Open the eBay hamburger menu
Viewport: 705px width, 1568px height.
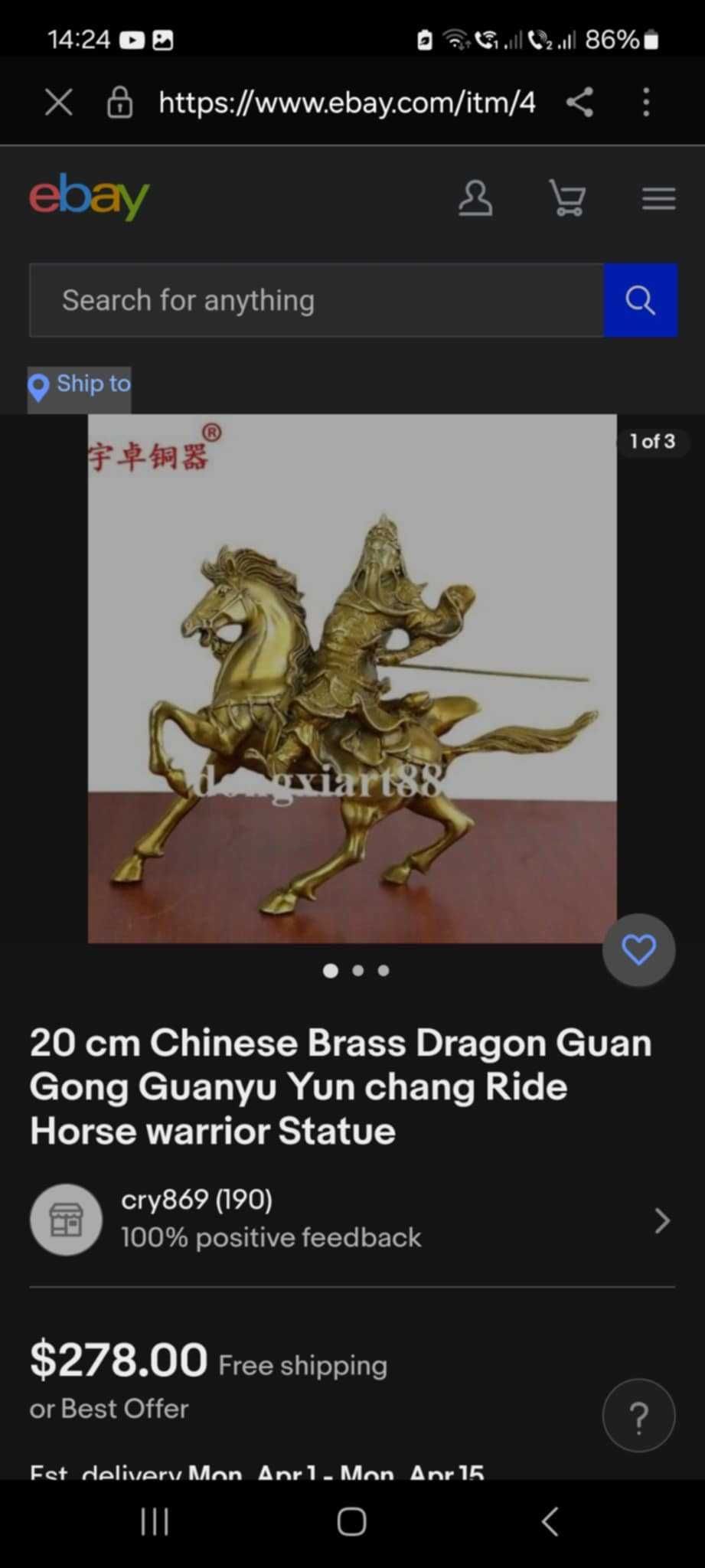658,198
